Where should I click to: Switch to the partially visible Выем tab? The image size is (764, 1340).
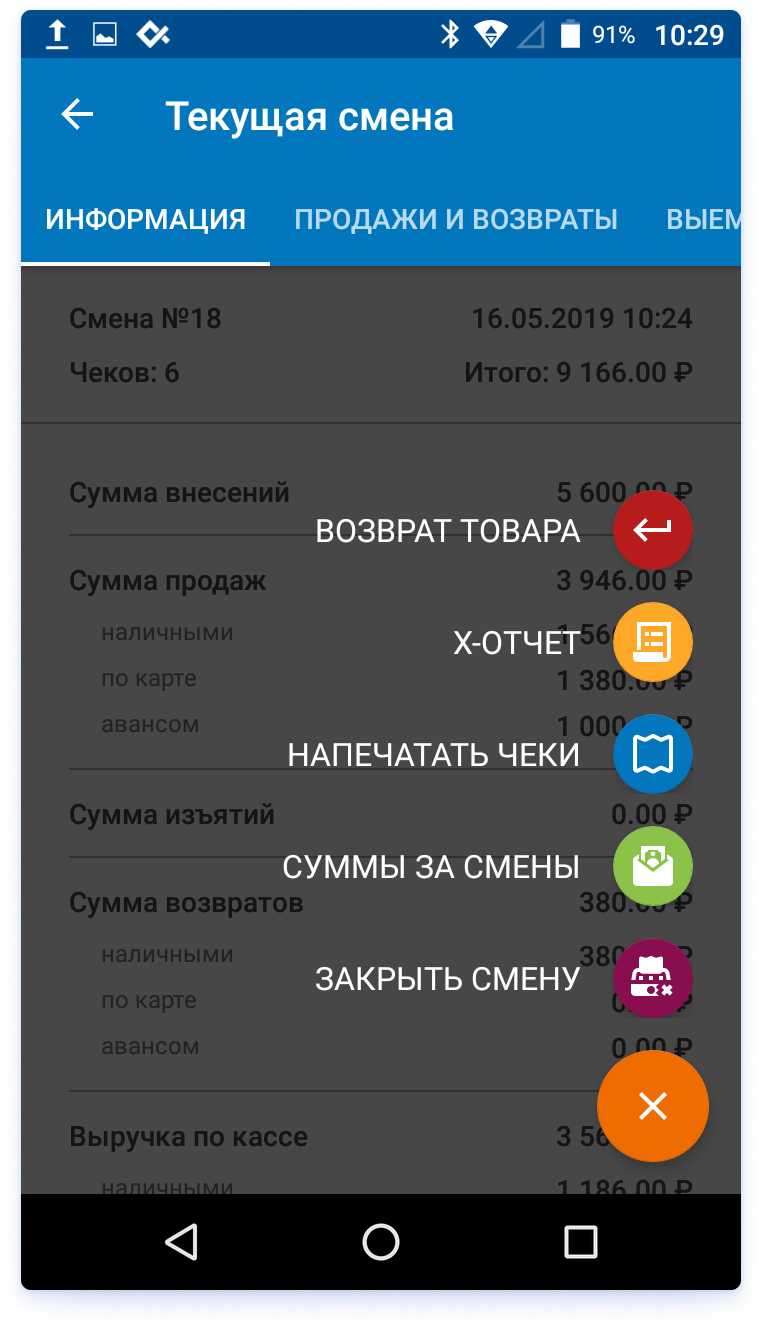[x=704, y=219]
